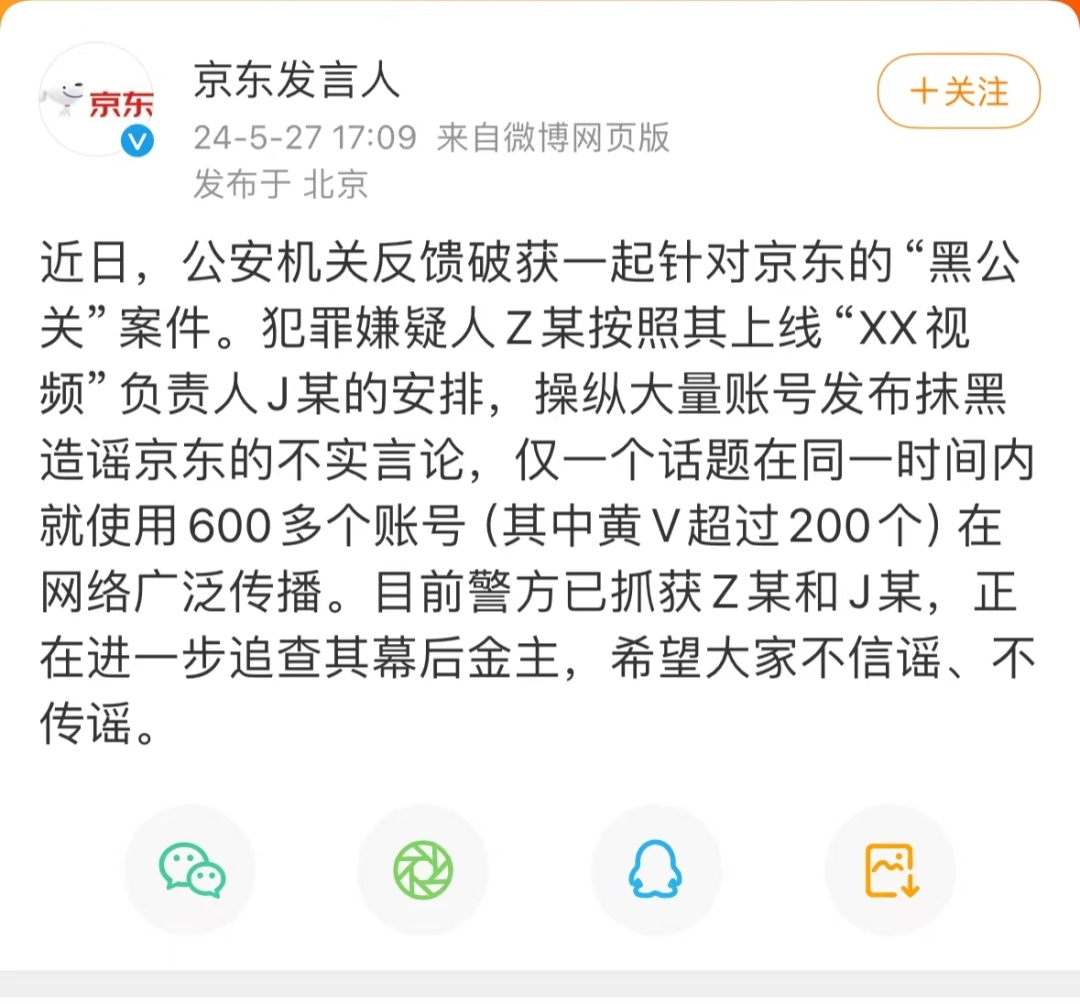Open 京东发言人 profile avatar

[x=97, y=100]
